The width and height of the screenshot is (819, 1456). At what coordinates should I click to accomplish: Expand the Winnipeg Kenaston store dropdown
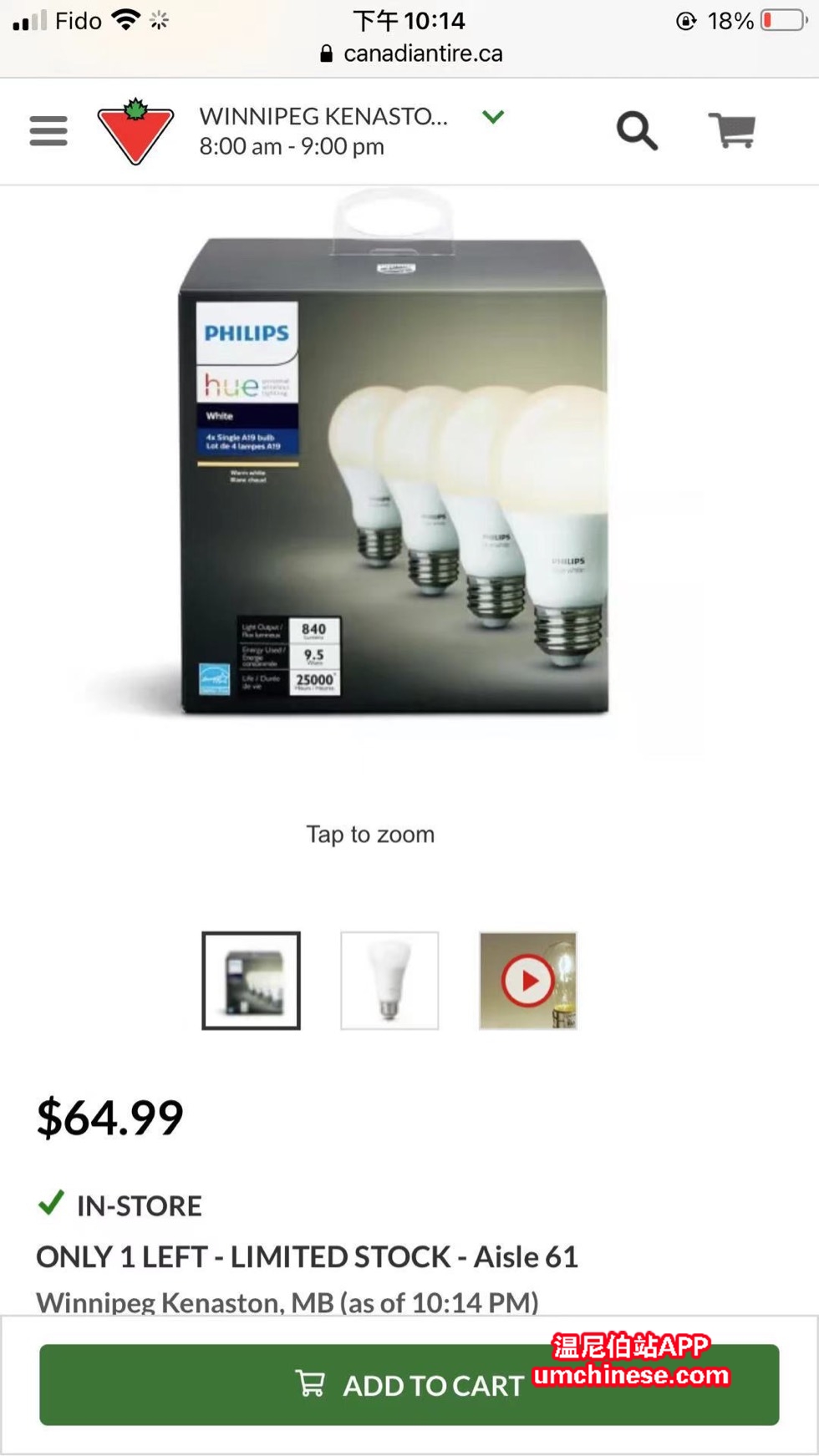click(493, 118)
